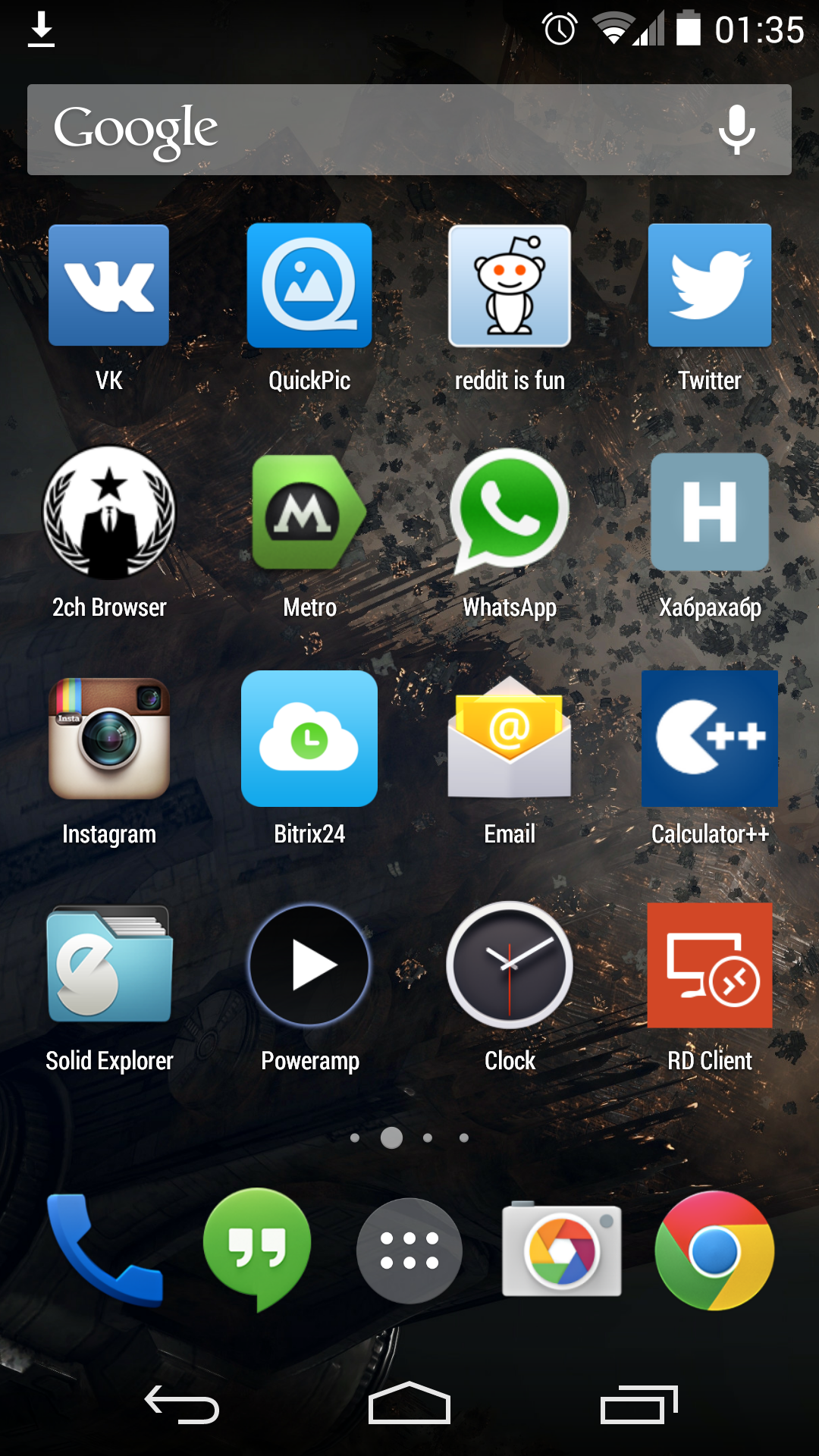Launch WhatsApp
The image size is (819, 1456).
coord(510,512)
